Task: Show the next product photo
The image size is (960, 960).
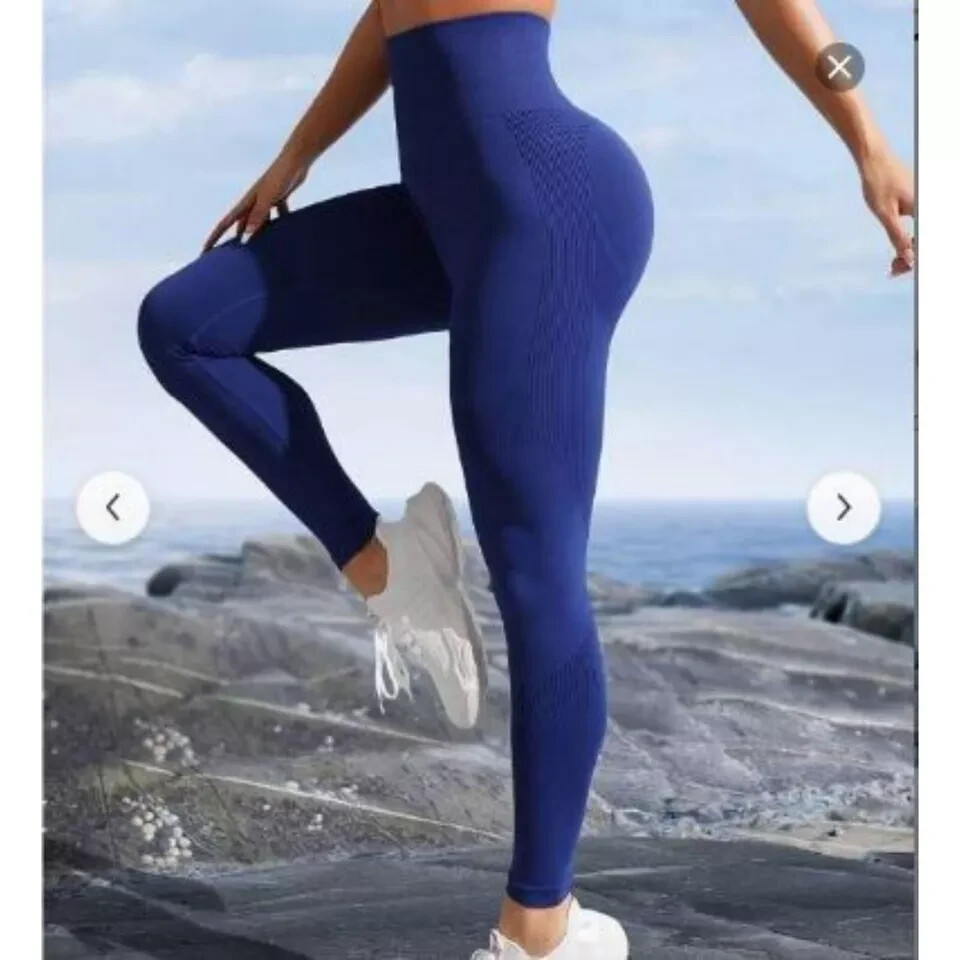Action: pos(843,508)
